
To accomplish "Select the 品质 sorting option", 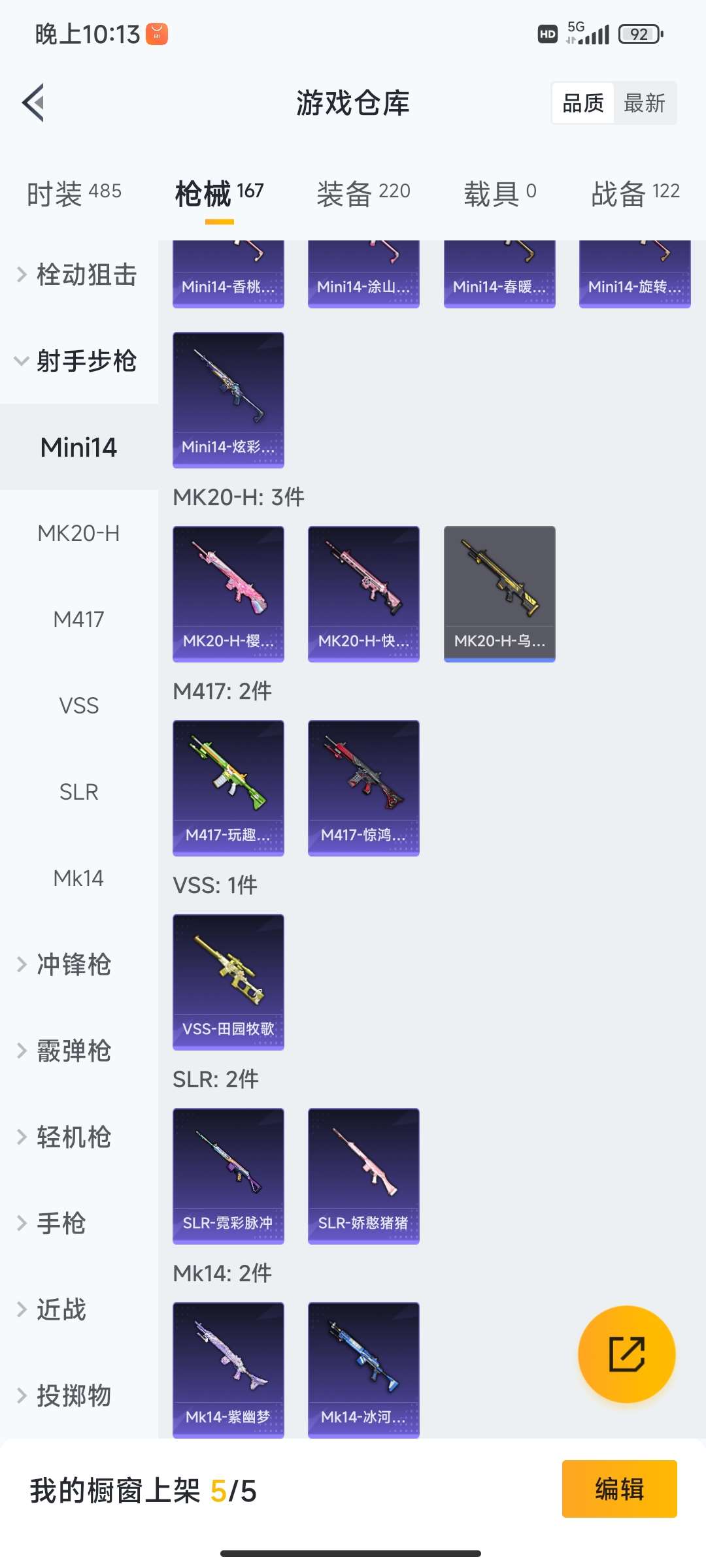I will click(x=583, y=103).
